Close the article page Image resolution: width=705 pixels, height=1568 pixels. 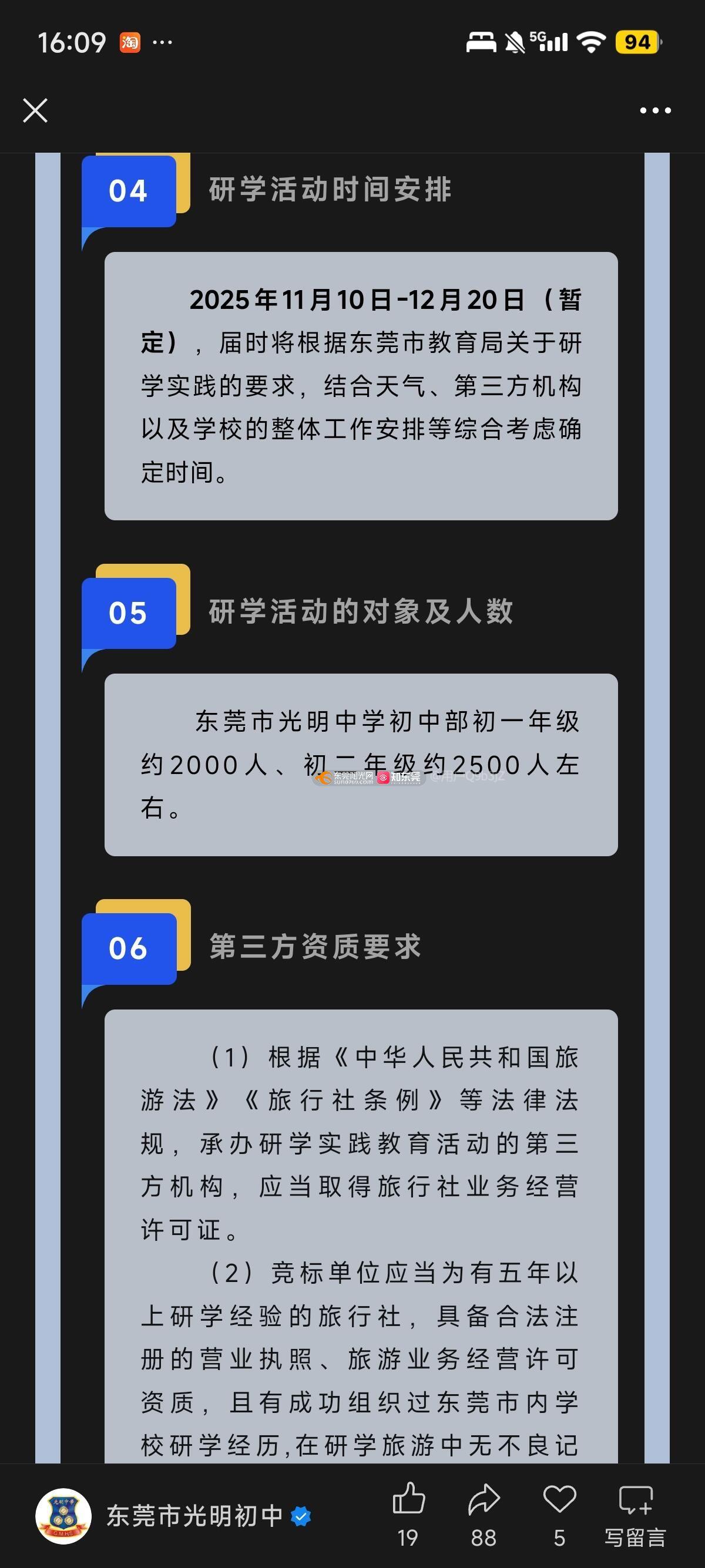tap(35, 111)
